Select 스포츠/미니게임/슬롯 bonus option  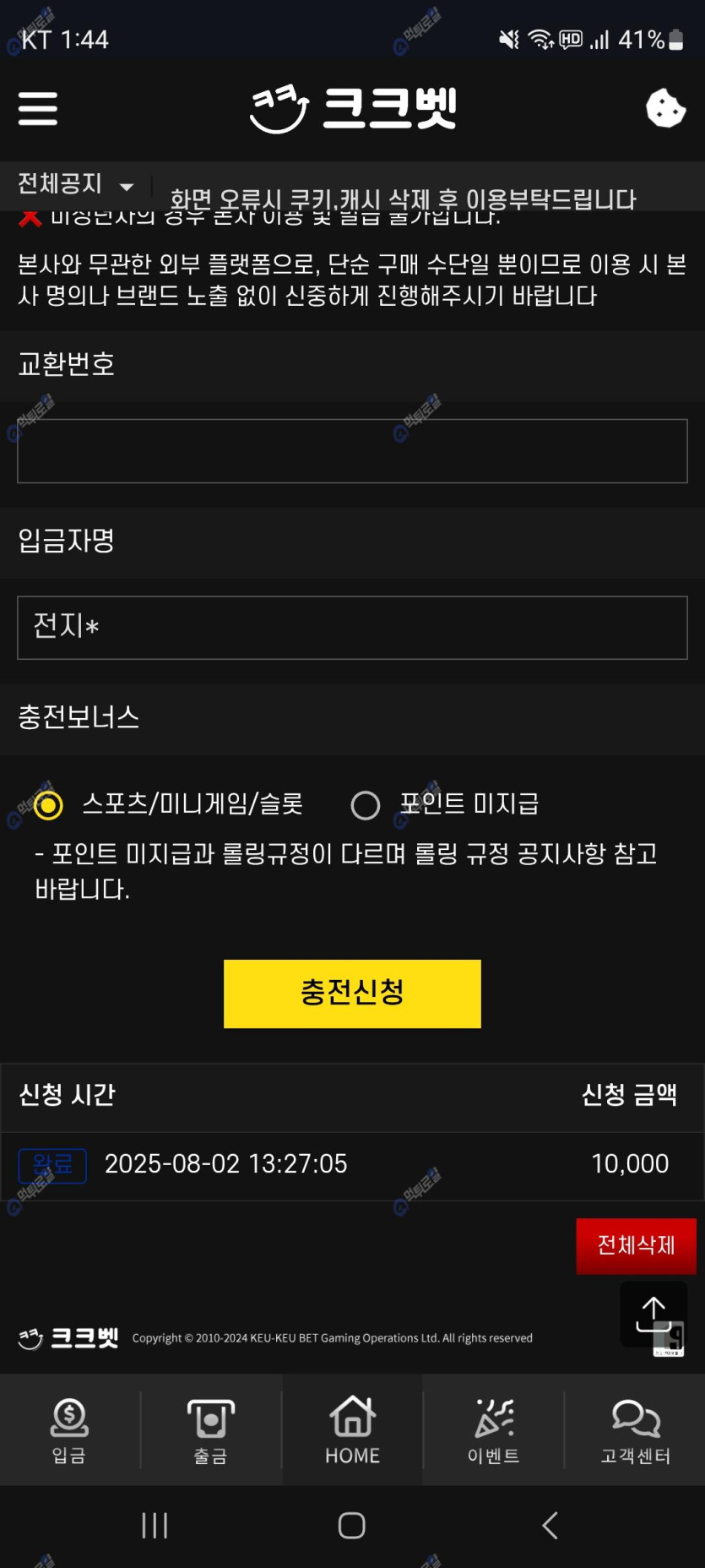point(48,805)
